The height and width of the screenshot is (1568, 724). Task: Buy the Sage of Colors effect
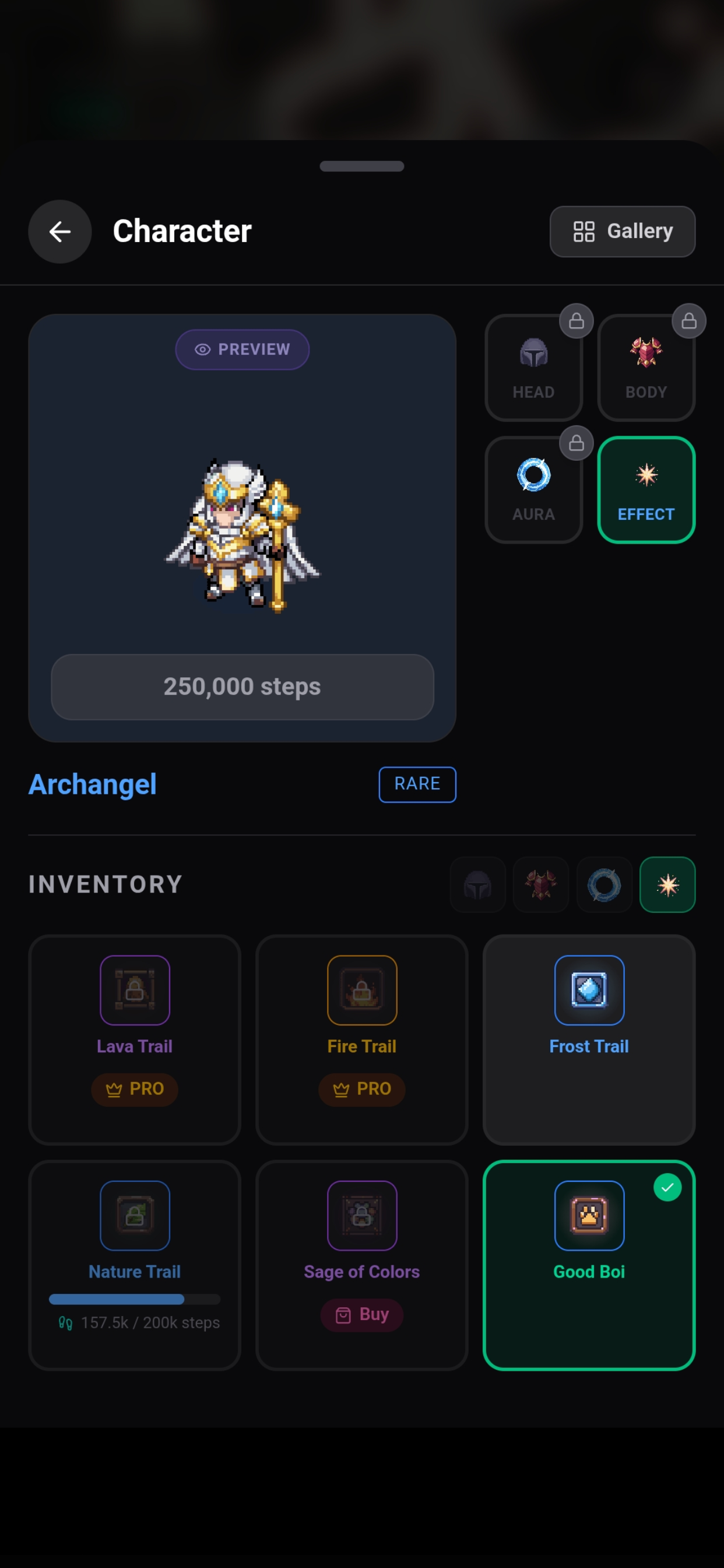click(362, 1315)
